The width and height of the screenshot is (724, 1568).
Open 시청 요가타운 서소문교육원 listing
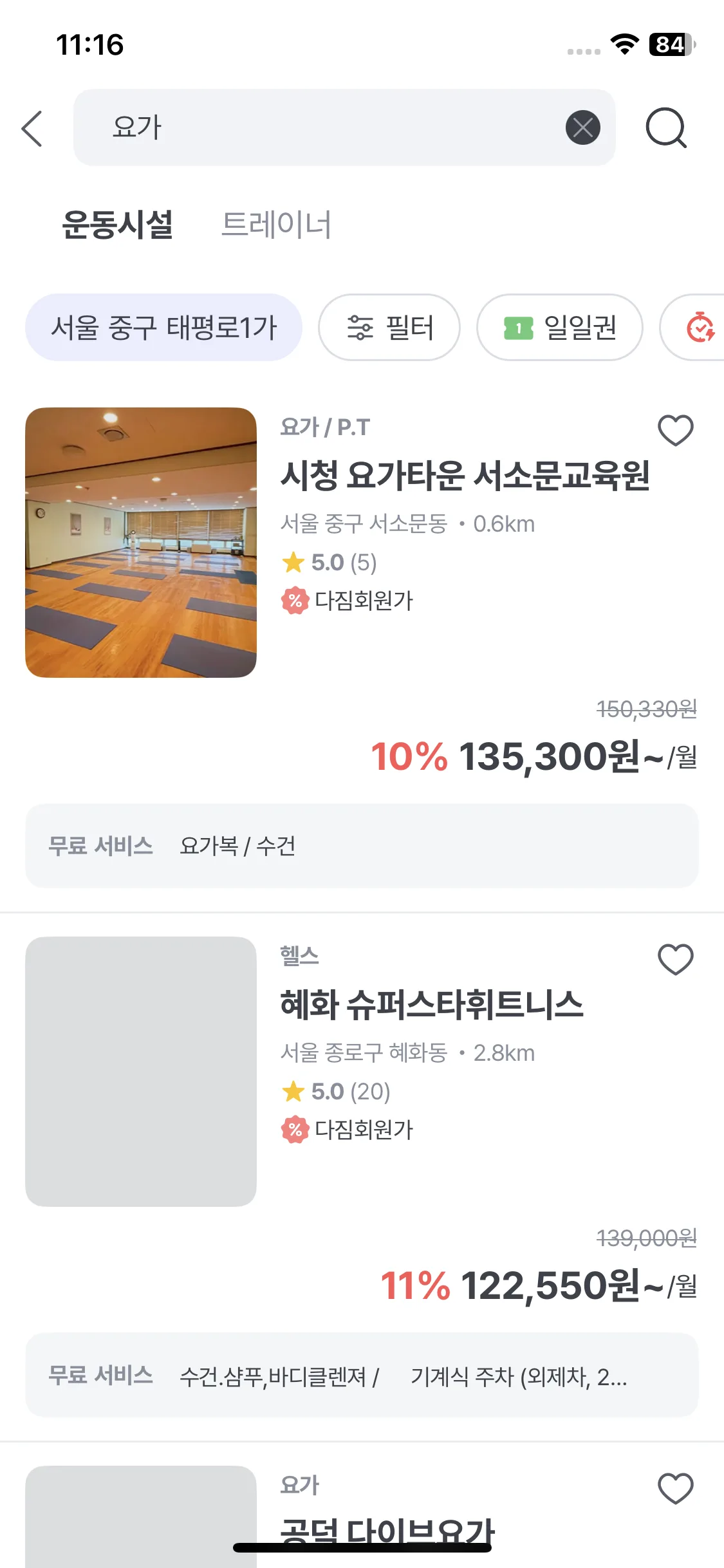point(465,476)
